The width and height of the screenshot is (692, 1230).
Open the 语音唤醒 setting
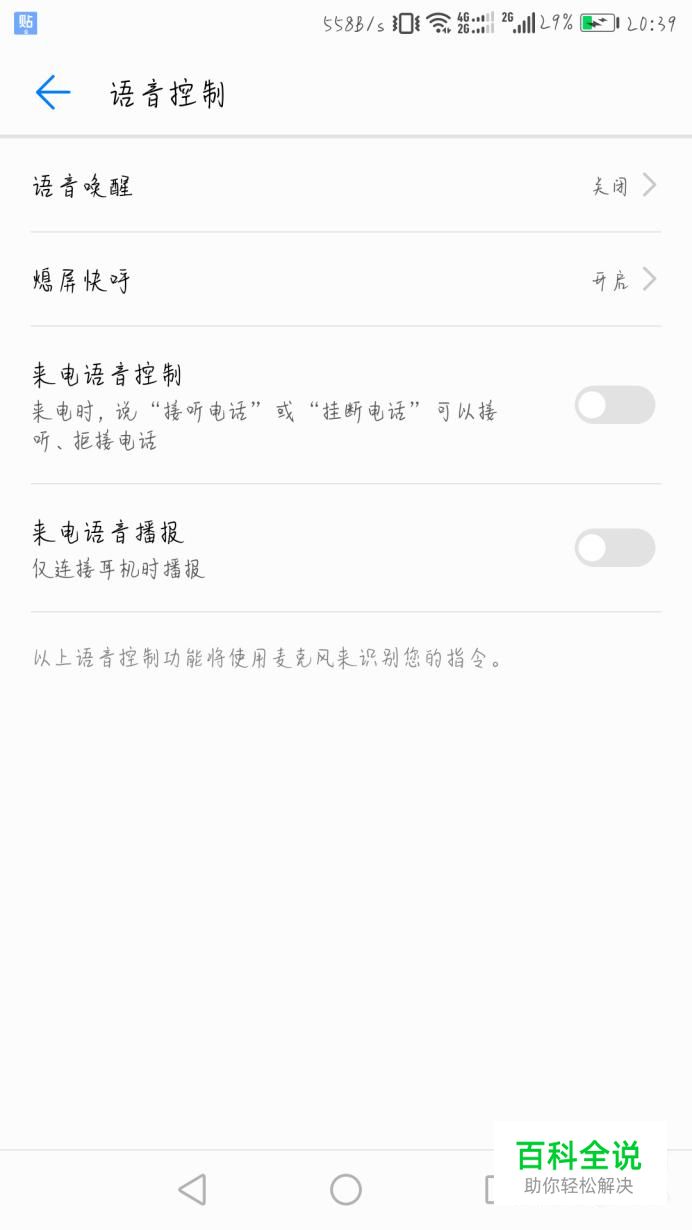pos(346,186)
